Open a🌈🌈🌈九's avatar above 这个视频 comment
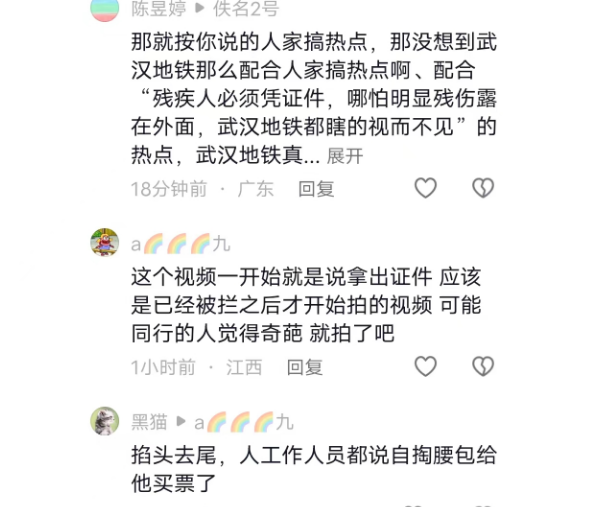Screen dimensions: 610x507 coord(105,243)
